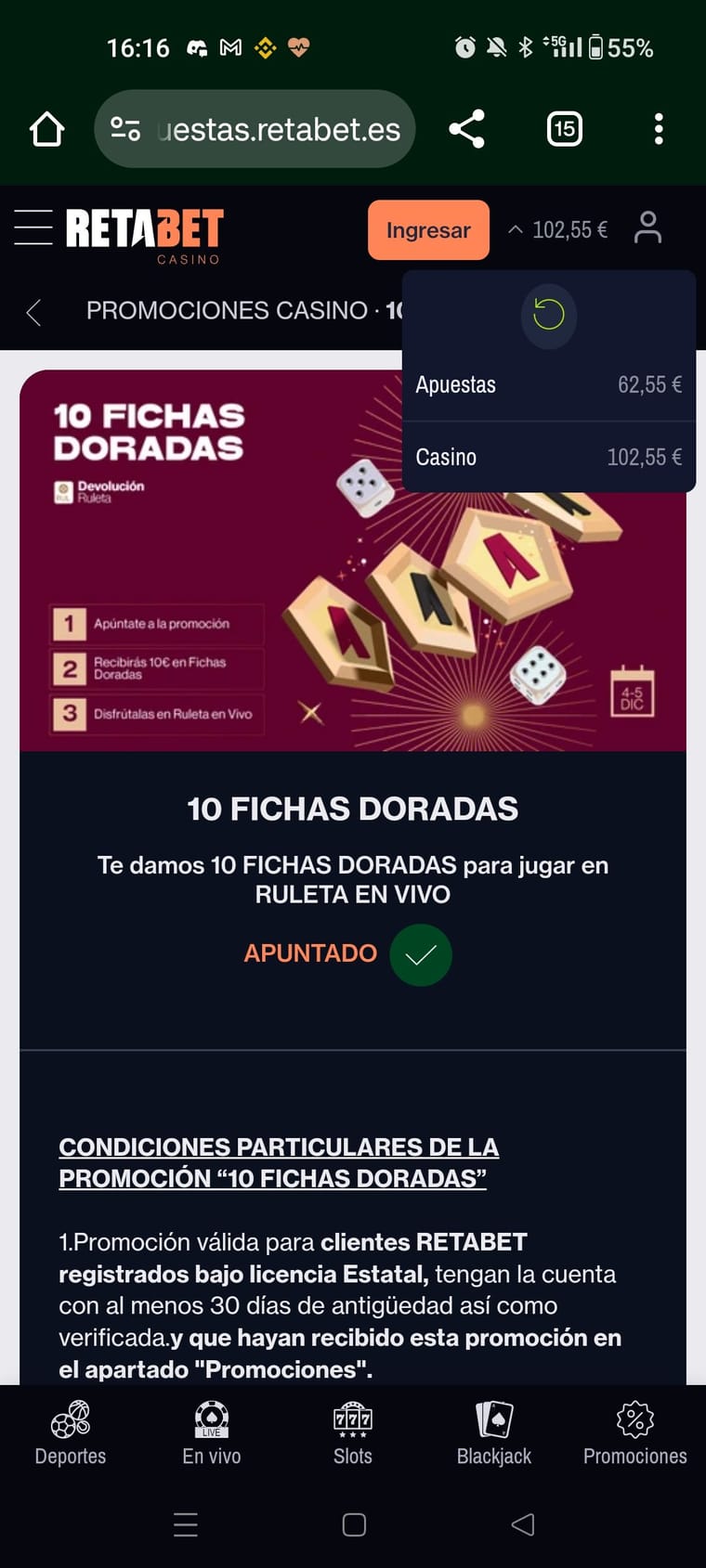Tap the Ingresar deposit button

coord(428,230)
